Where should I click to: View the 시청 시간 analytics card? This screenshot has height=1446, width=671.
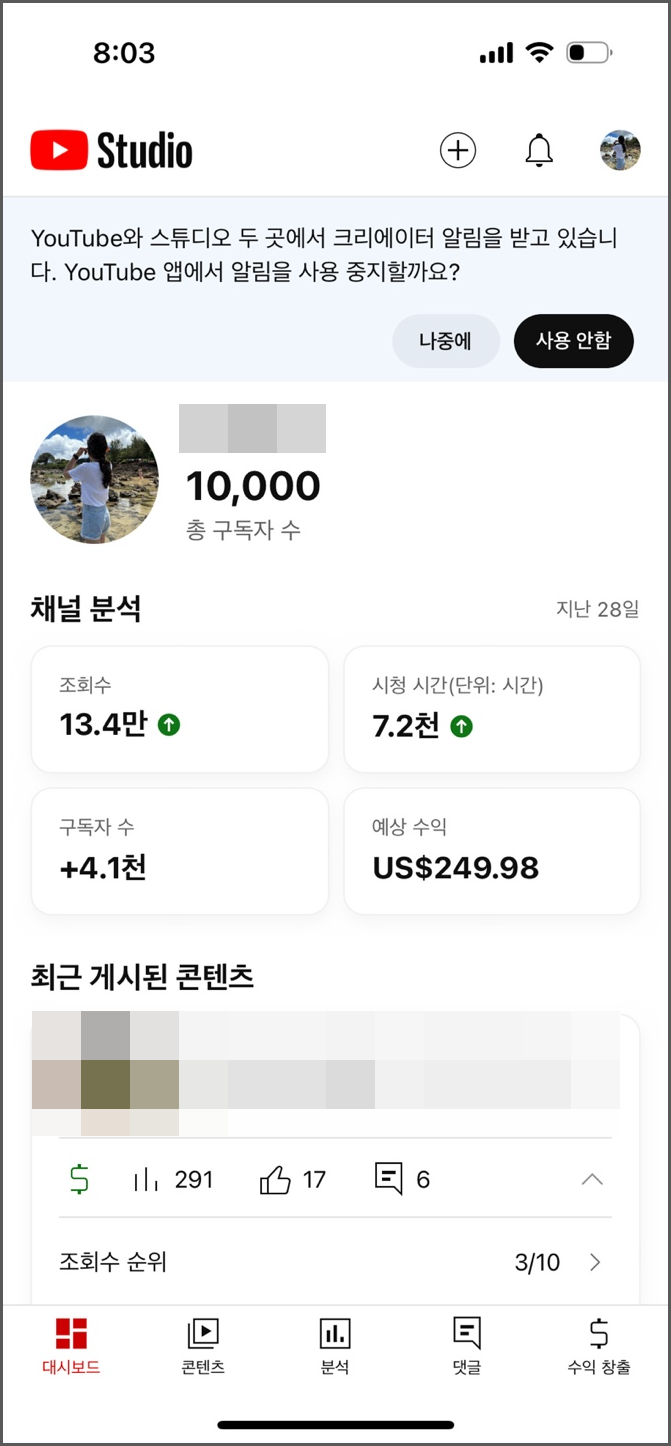[492, 709]
